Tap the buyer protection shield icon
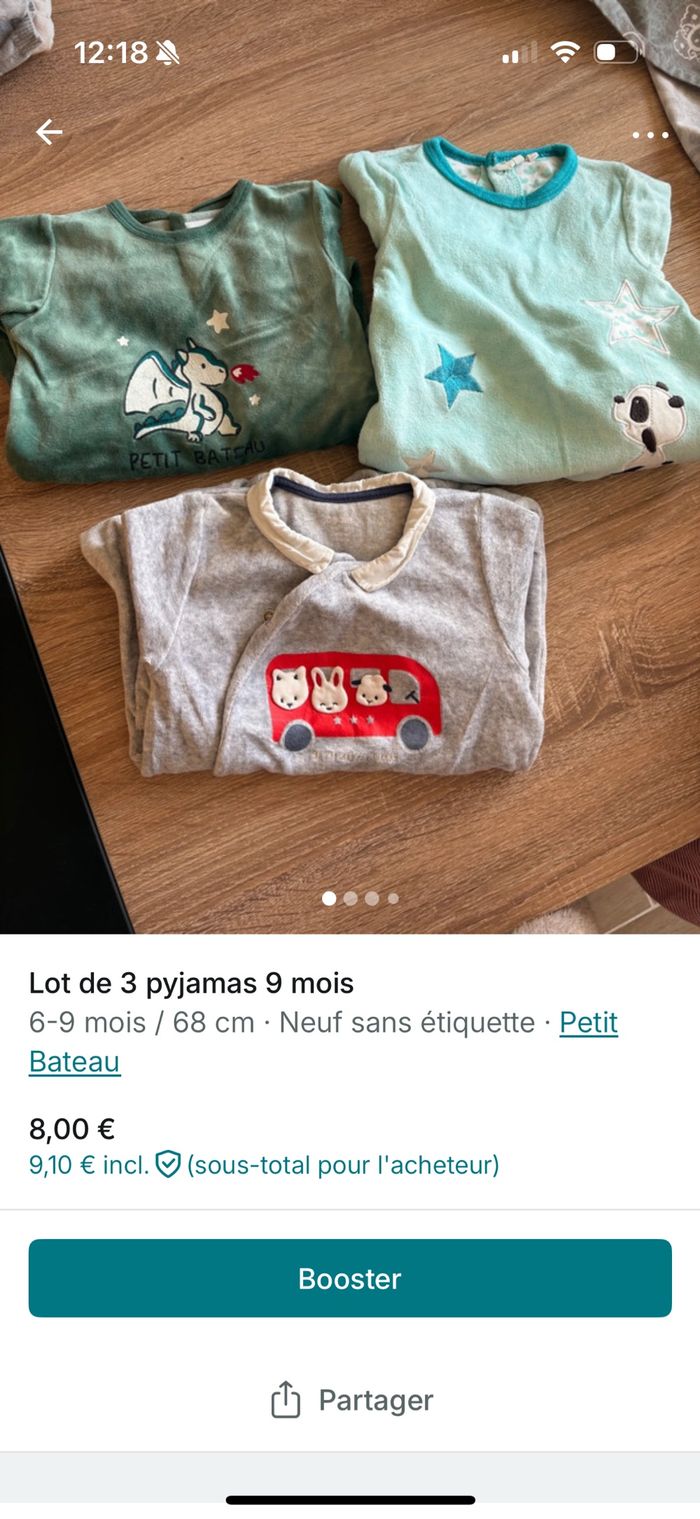This screenshot has width=700, height=1519. pyautogui.click(x=168, y=1165)
